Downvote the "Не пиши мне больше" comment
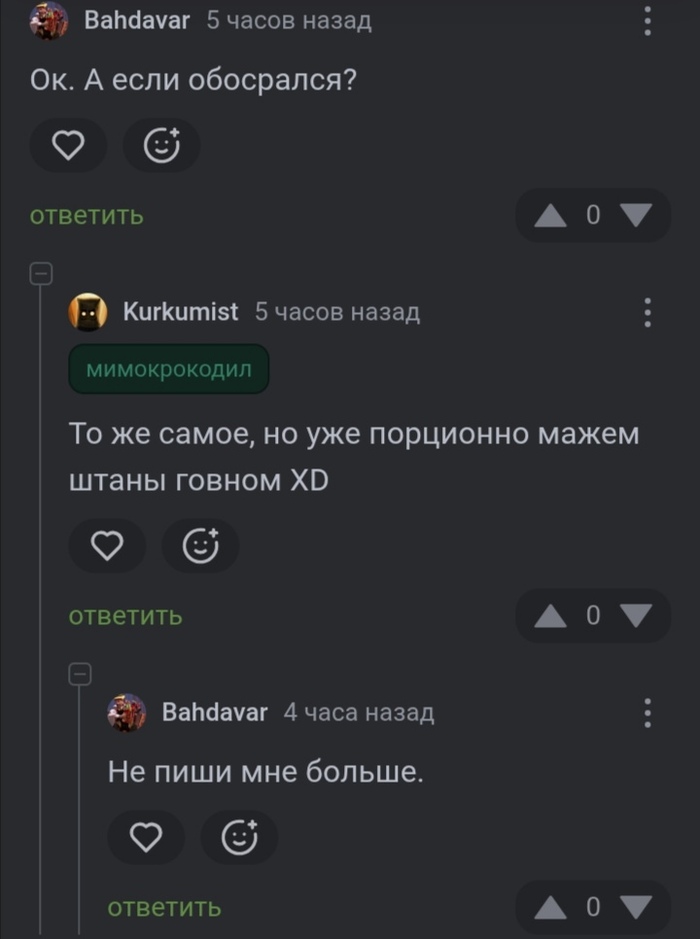This screenshot has height=939, width=700. 635,907
